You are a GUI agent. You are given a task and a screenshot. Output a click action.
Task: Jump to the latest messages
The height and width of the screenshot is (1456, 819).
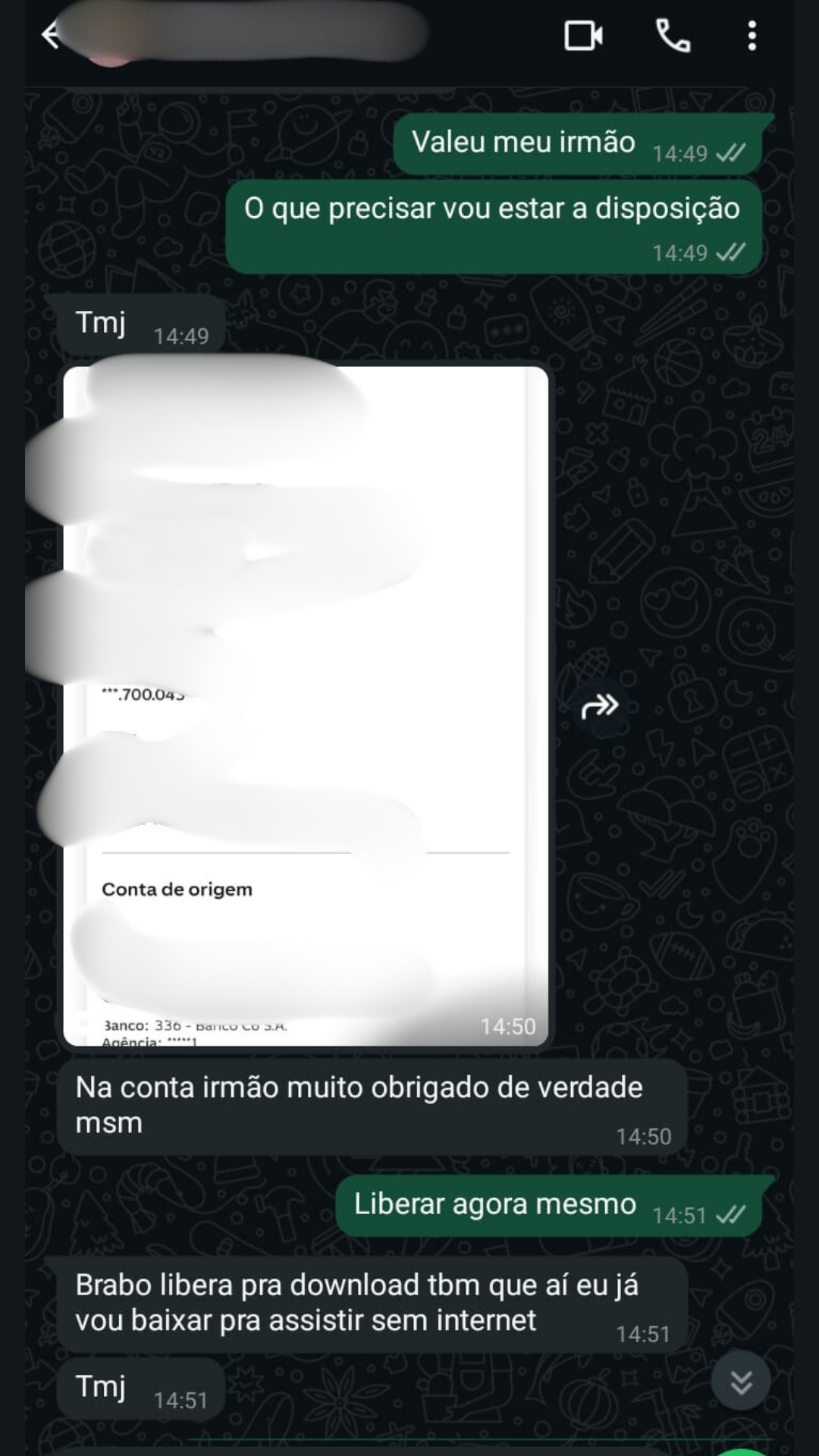(x=741, y=1381)
